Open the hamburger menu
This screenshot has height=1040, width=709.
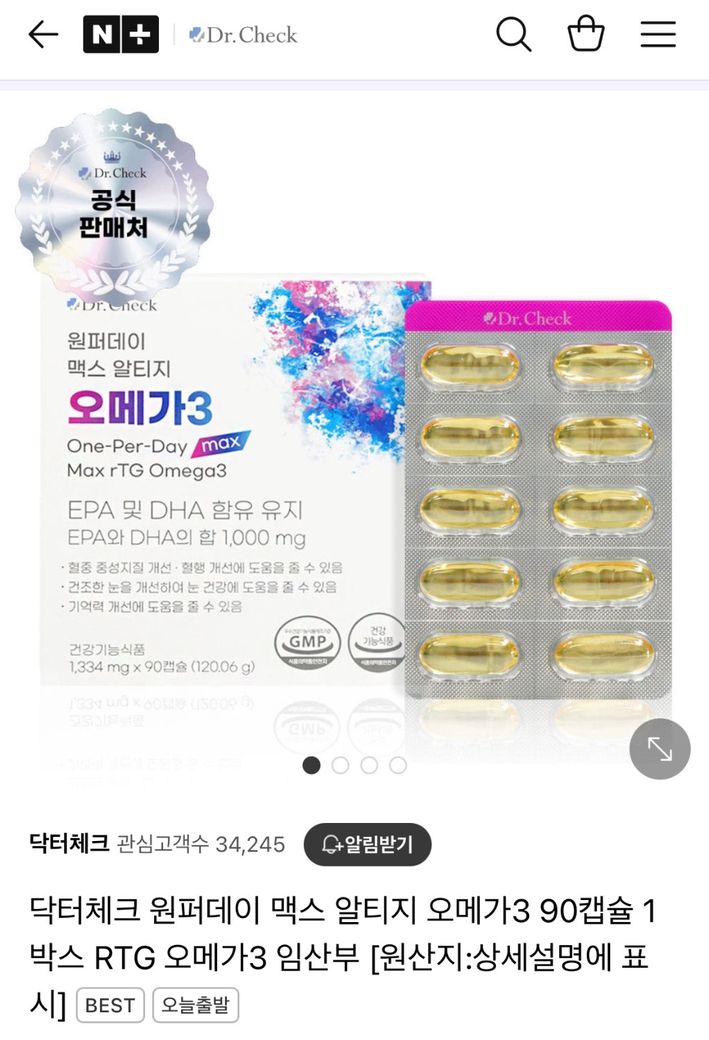pyautogui.click(x=658, y=35)
